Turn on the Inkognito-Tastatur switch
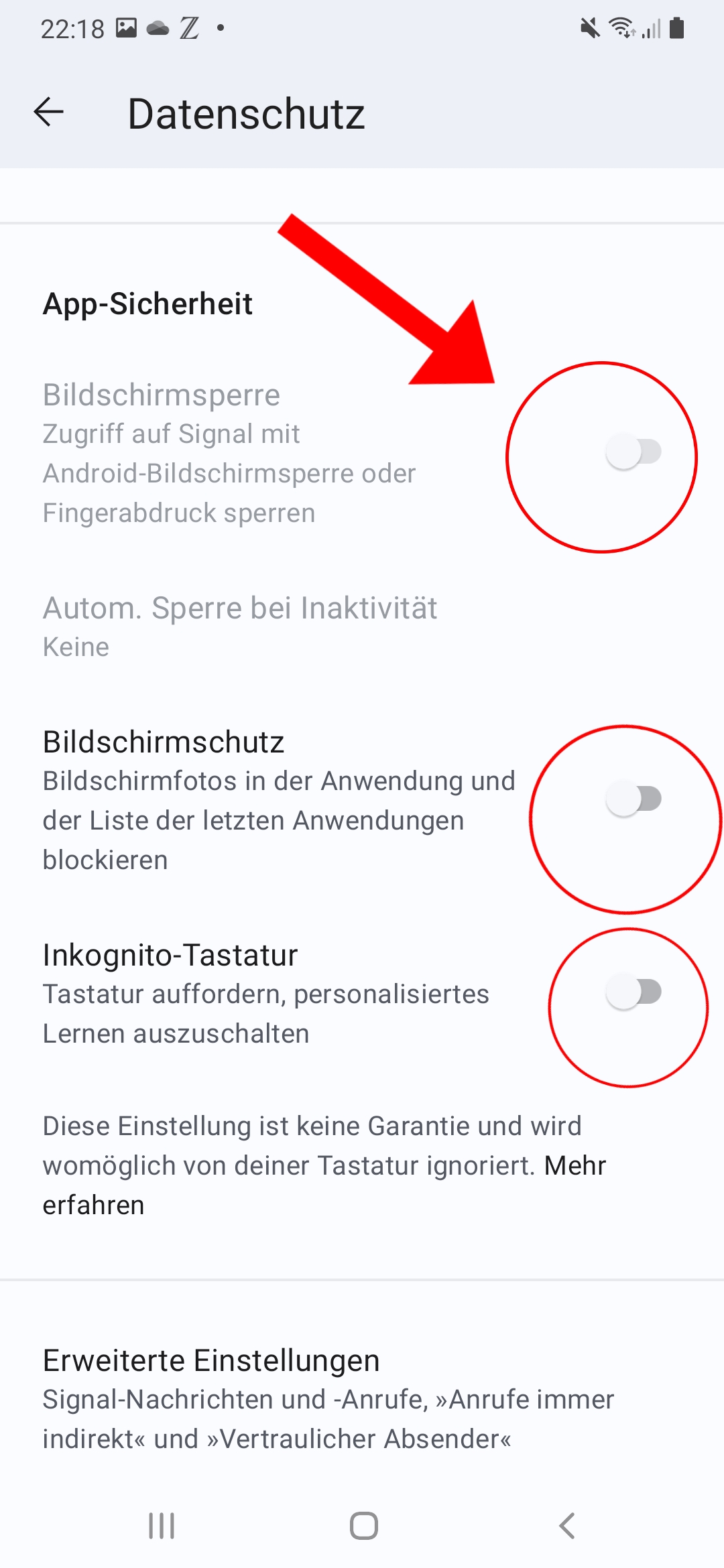This screenshot has width=724, height=1568. click(633, 992)
